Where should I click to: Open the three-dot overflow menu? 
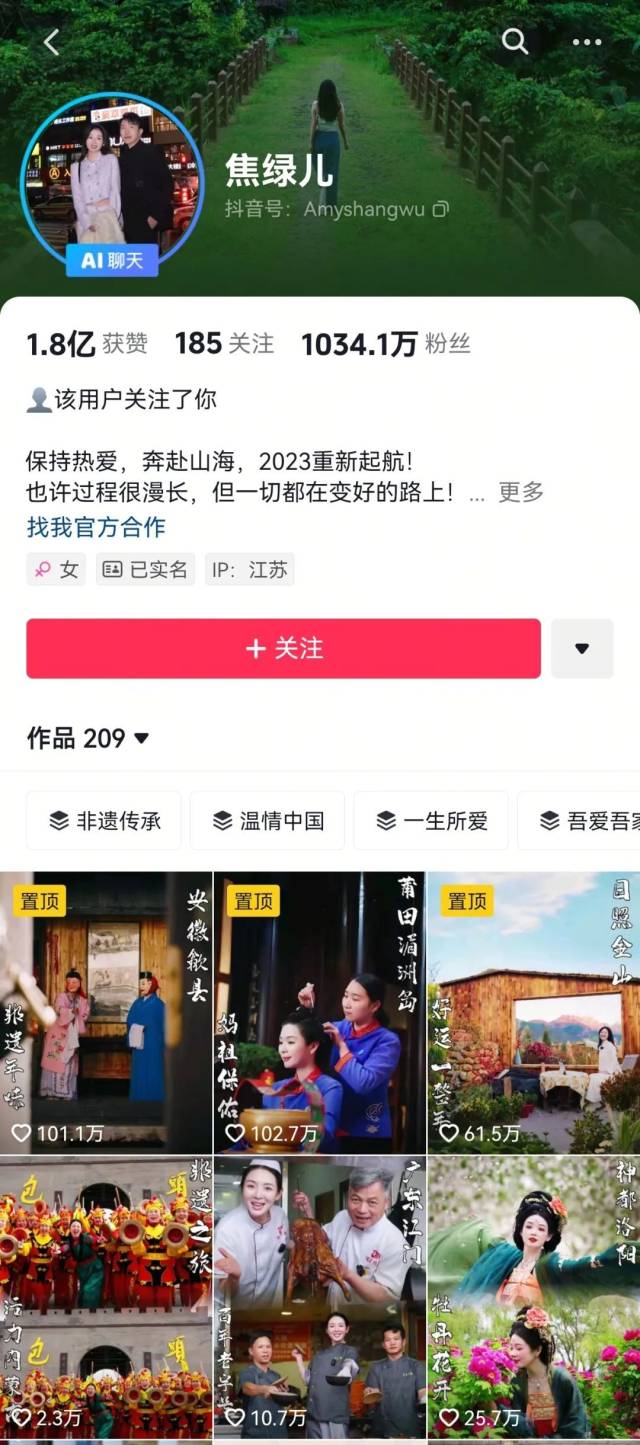coord(587,42)
